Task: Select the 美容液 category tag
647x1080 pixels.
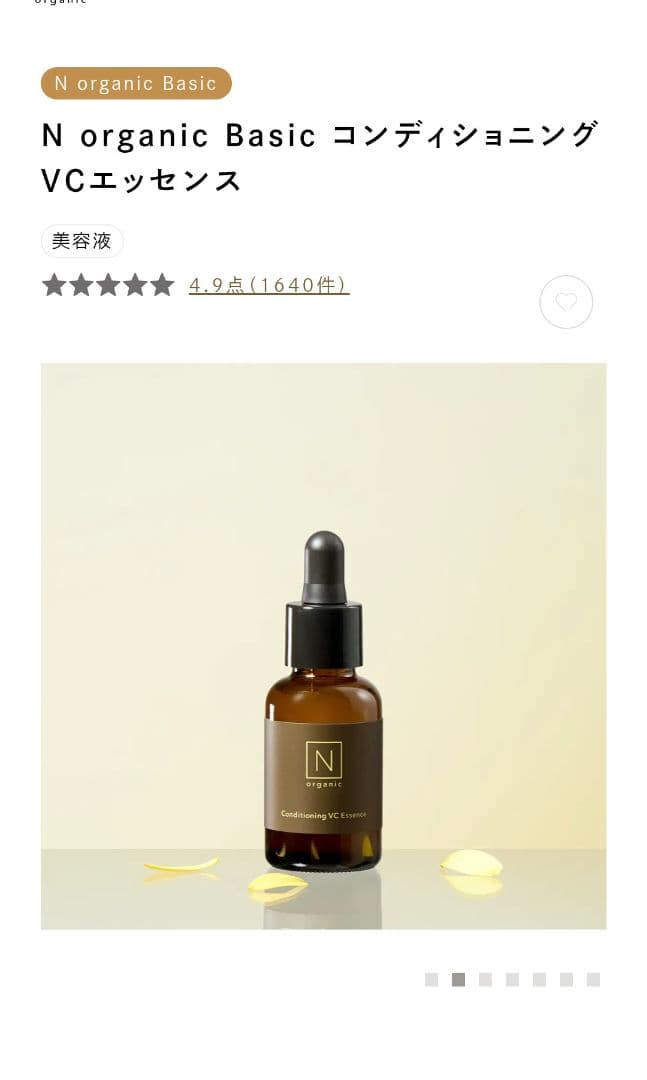Action: [82, 241]
